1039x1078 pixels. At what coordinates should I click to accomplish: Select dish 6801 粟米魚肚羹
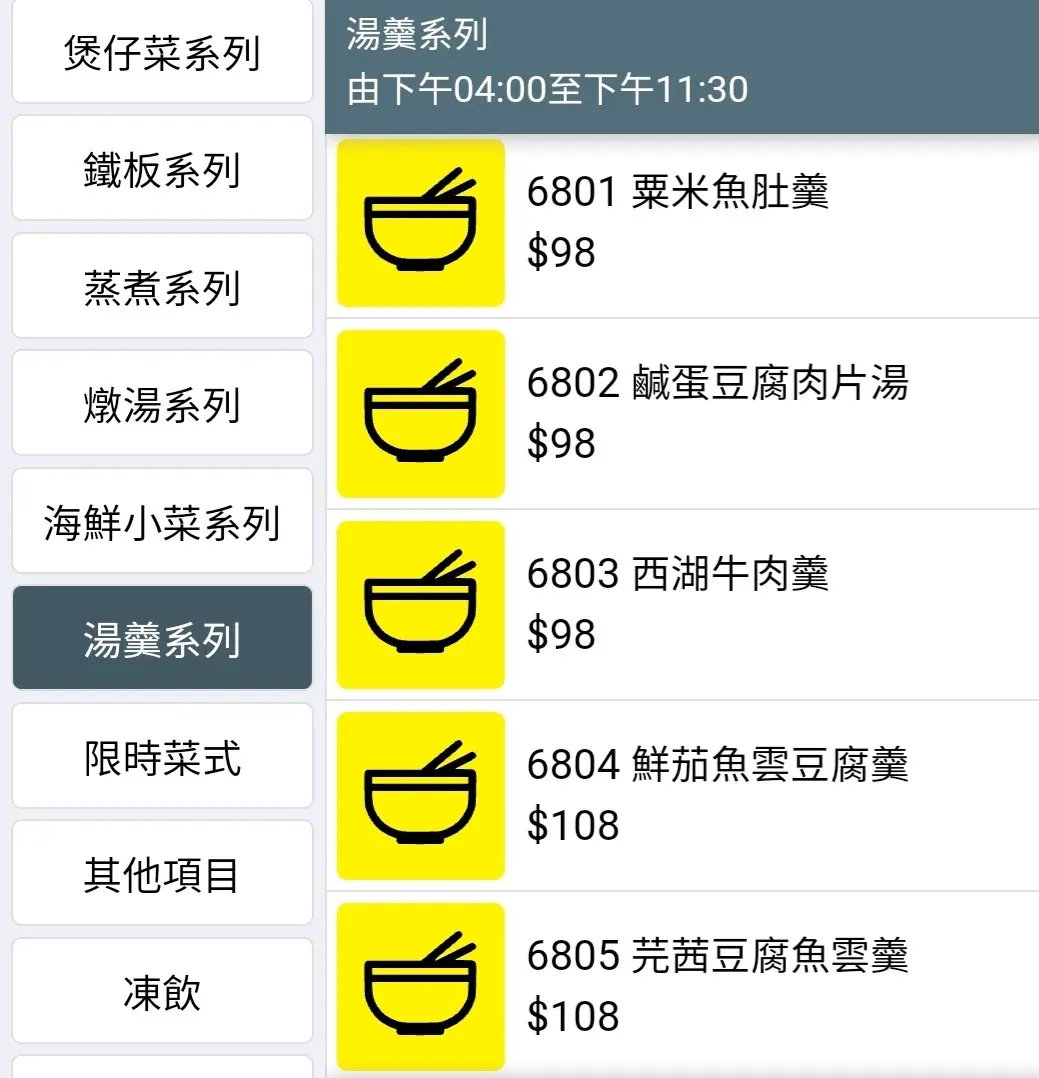tap(678, 222)
